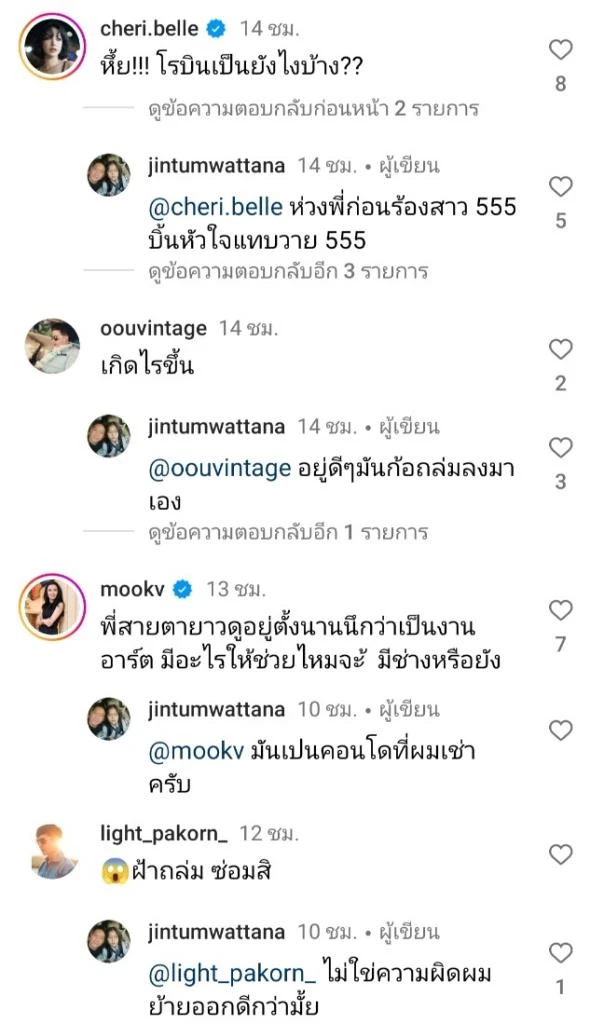This screenshot has height=1024, width=604.
Task: Like light_pakorn_'s comment
Action: 561,854
